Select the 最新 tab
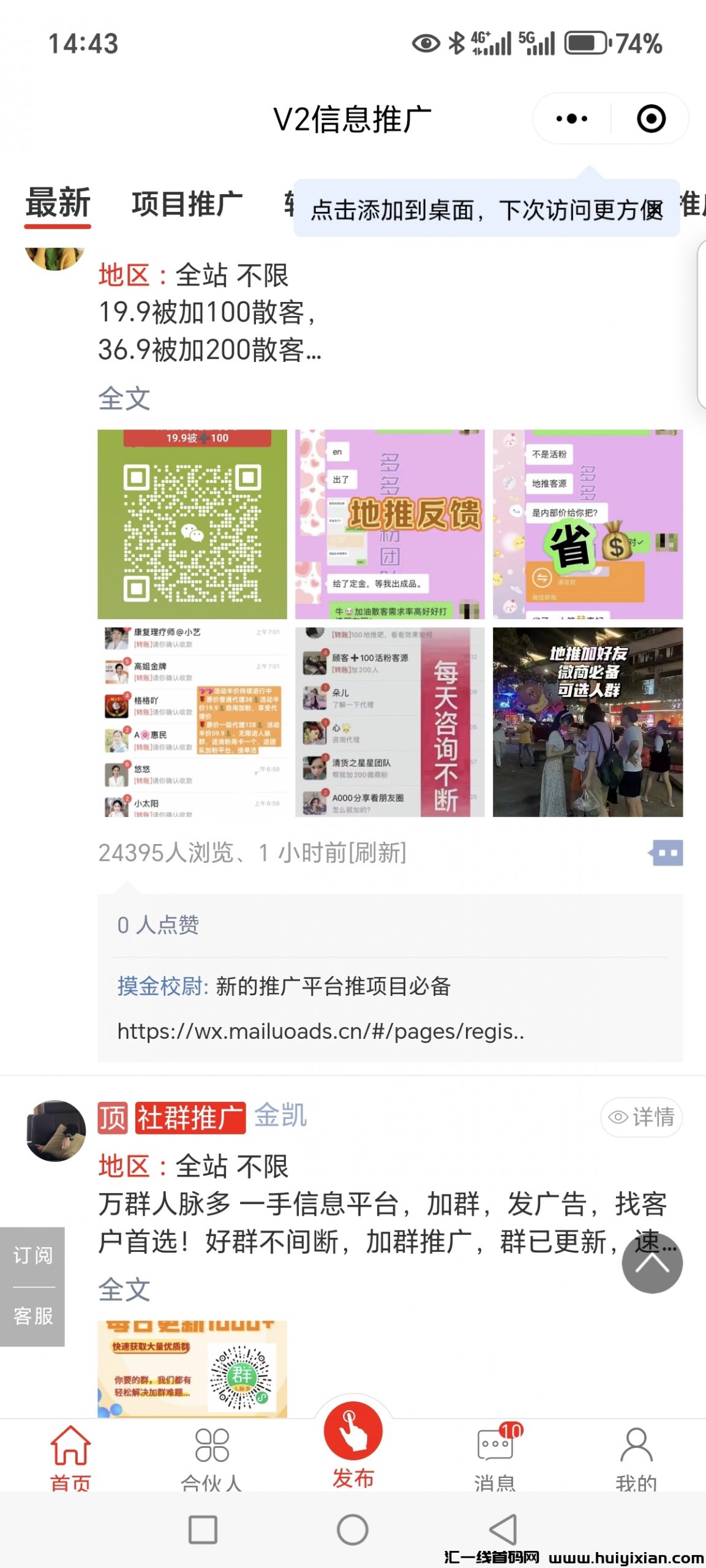The width and height of the screenshot is (706, 1568). tap(58, 203)
